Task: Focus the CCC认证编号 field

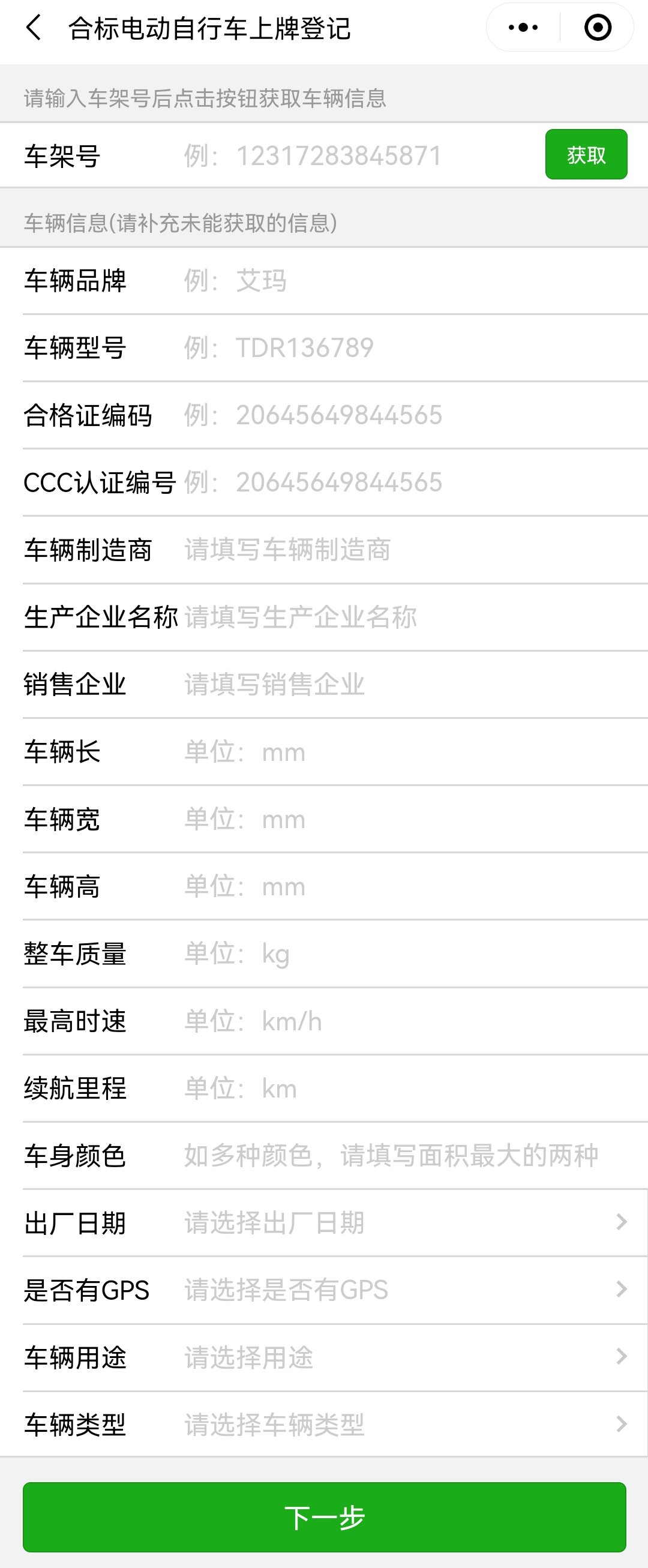Action: click(407, 482)
